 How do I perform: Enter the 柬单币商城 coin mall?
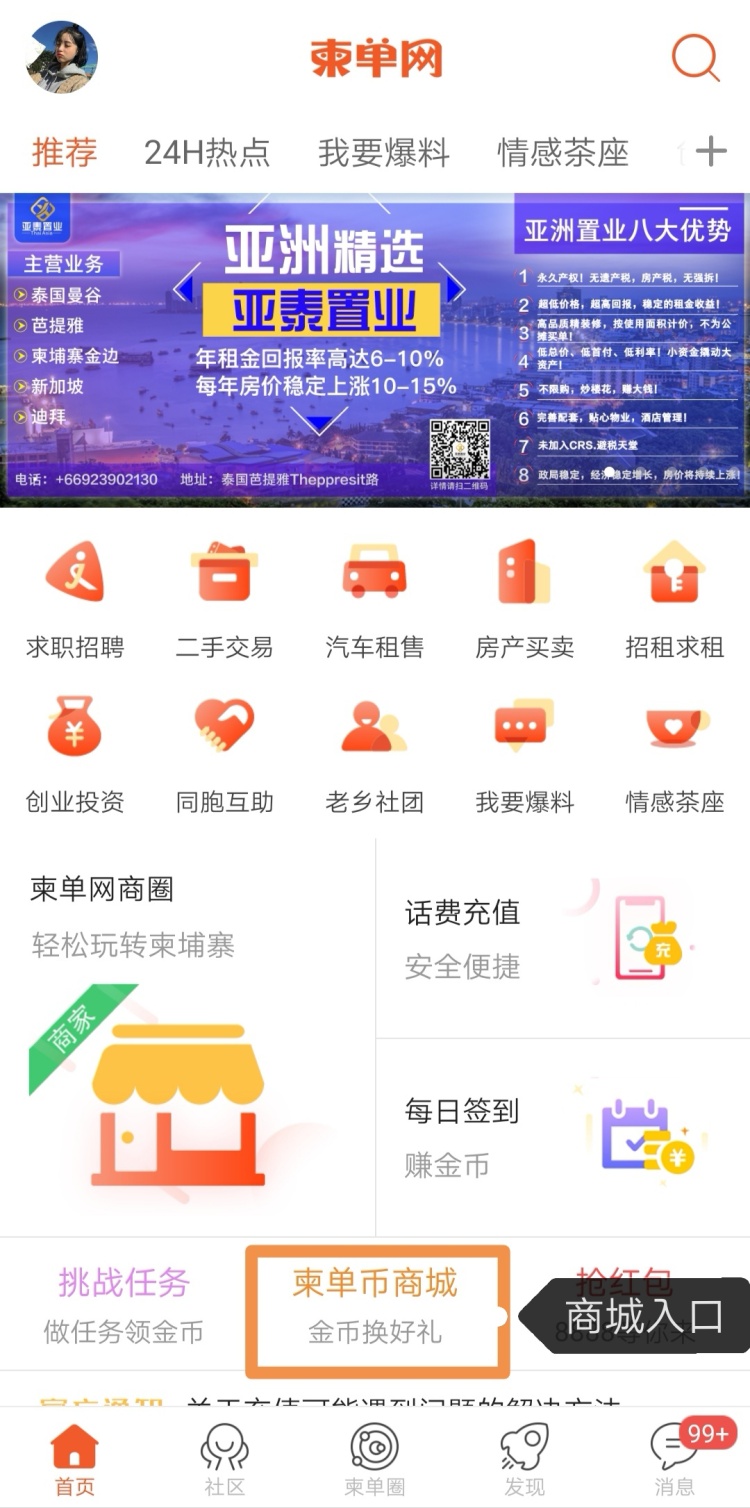(x=376, y=1307)
